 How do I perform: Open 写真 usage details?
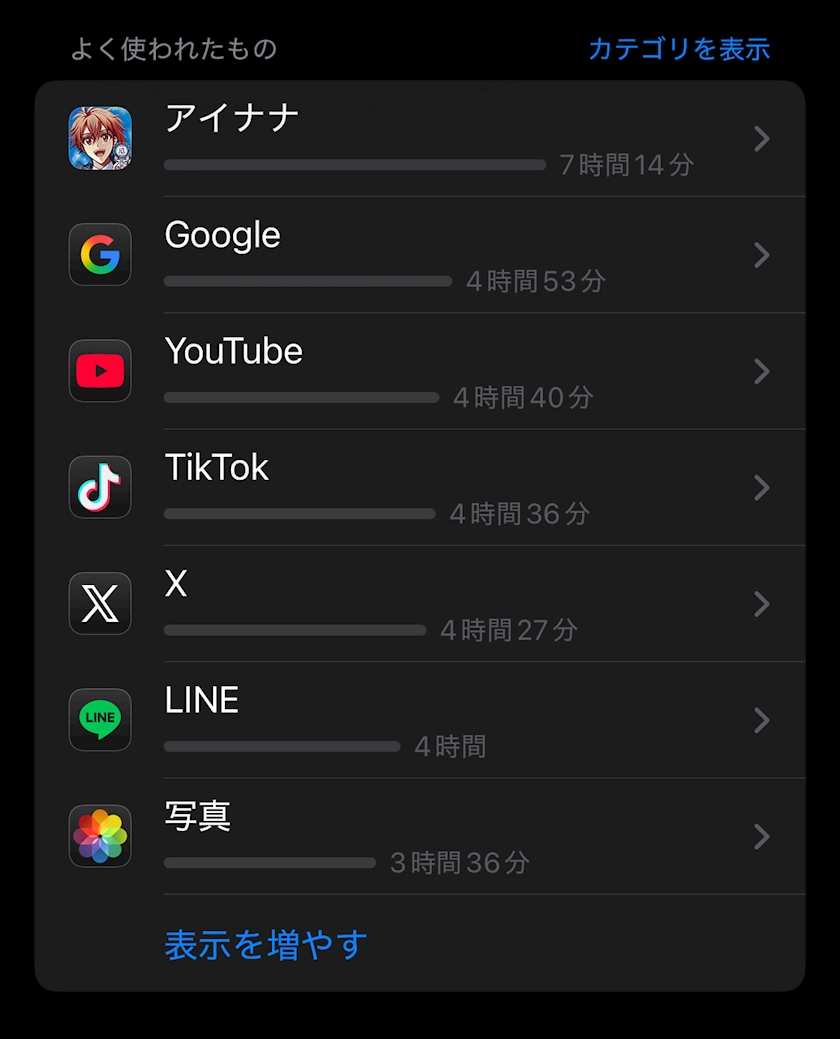(x=420, y=836)
